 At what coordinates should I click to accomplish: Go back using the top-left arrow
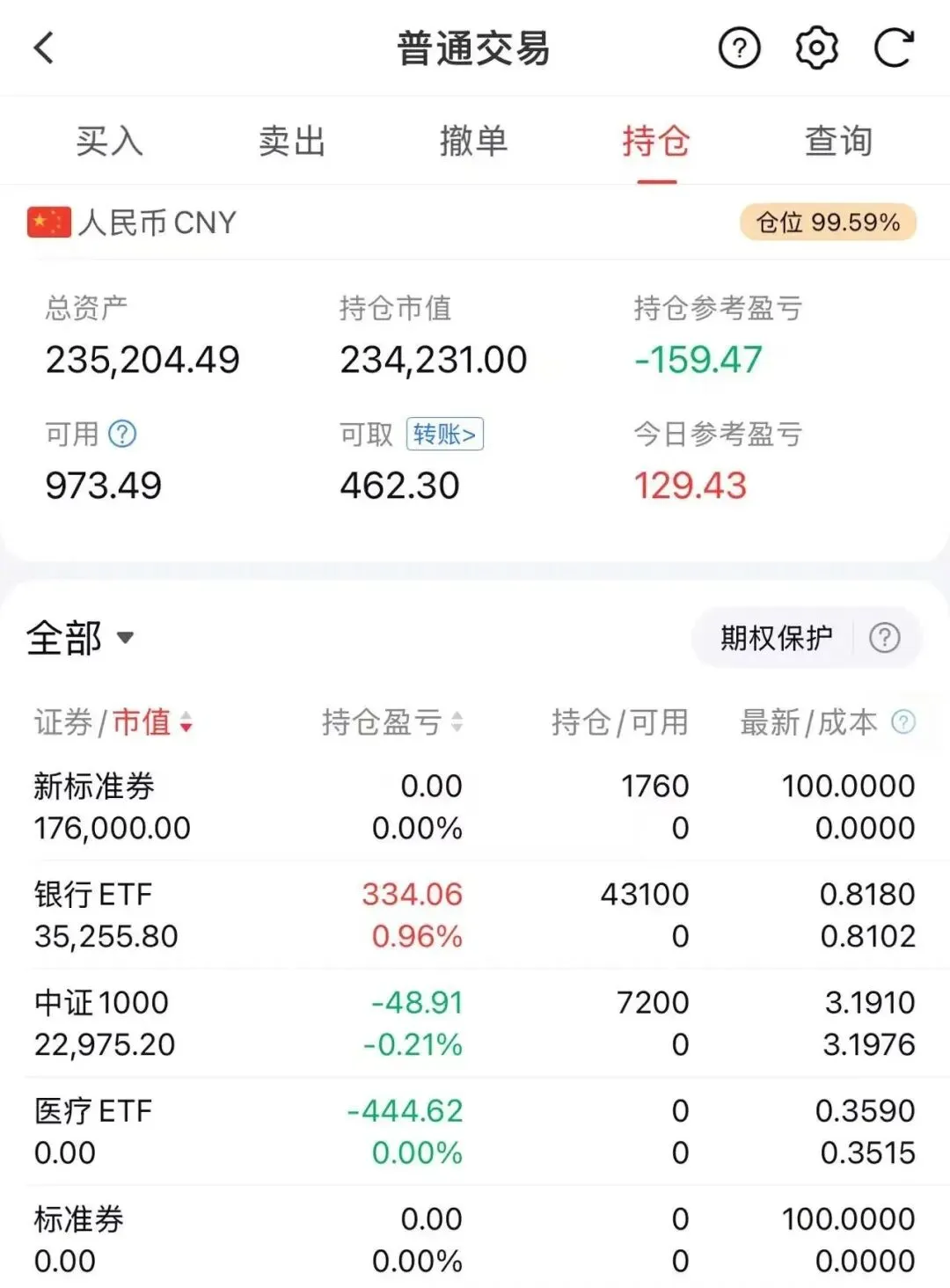pyautogui.click(x=44, y=48)
